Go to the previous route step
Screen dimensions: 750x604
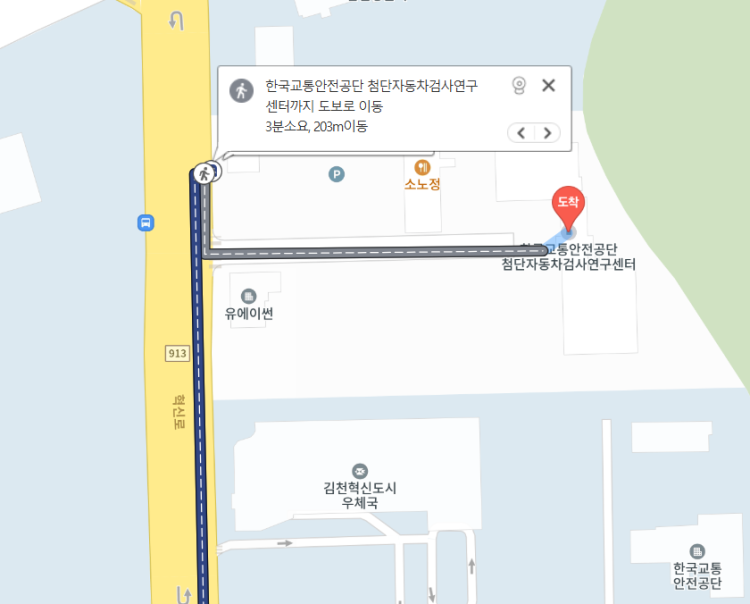pos(521,133)
